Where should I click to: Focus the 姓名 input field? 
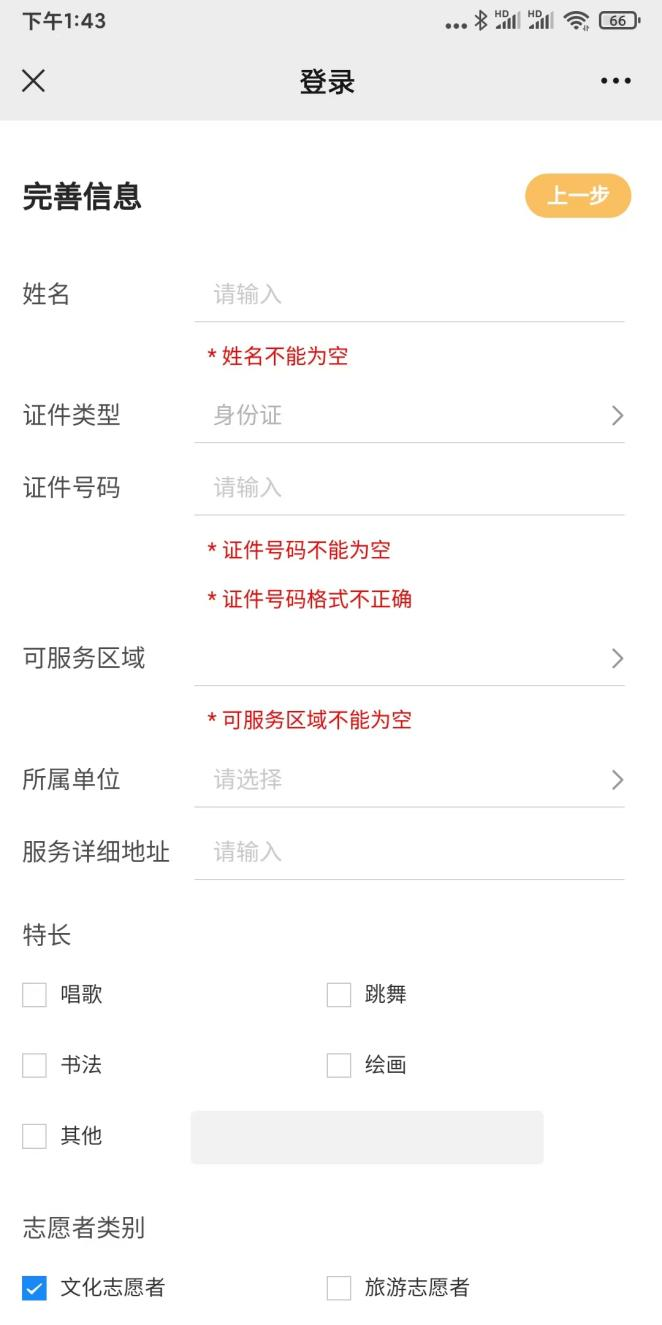[x=409, y=295]
